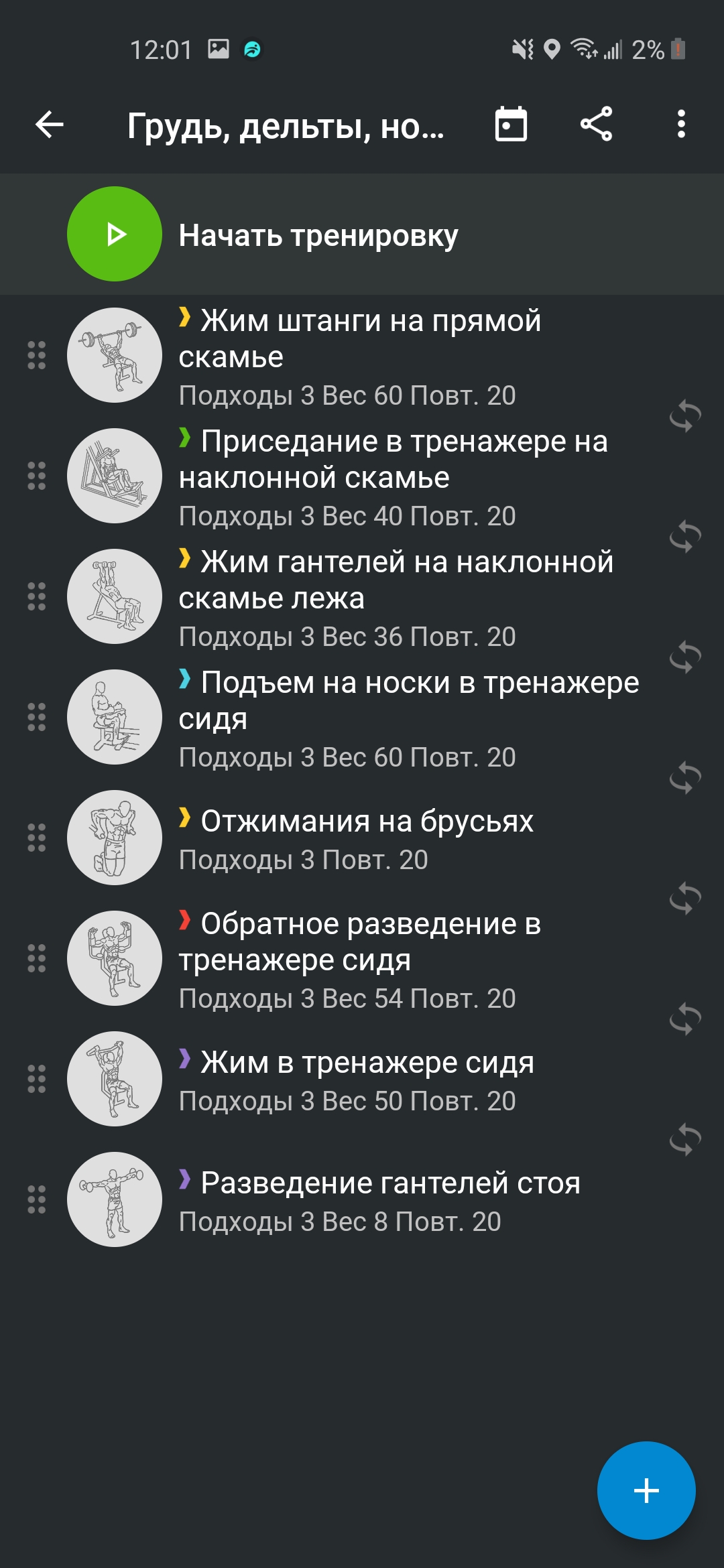Viewport: 724px width, 1568px height.
Task: Open the calendar icon in the toolbar
Action: point(511,125)
